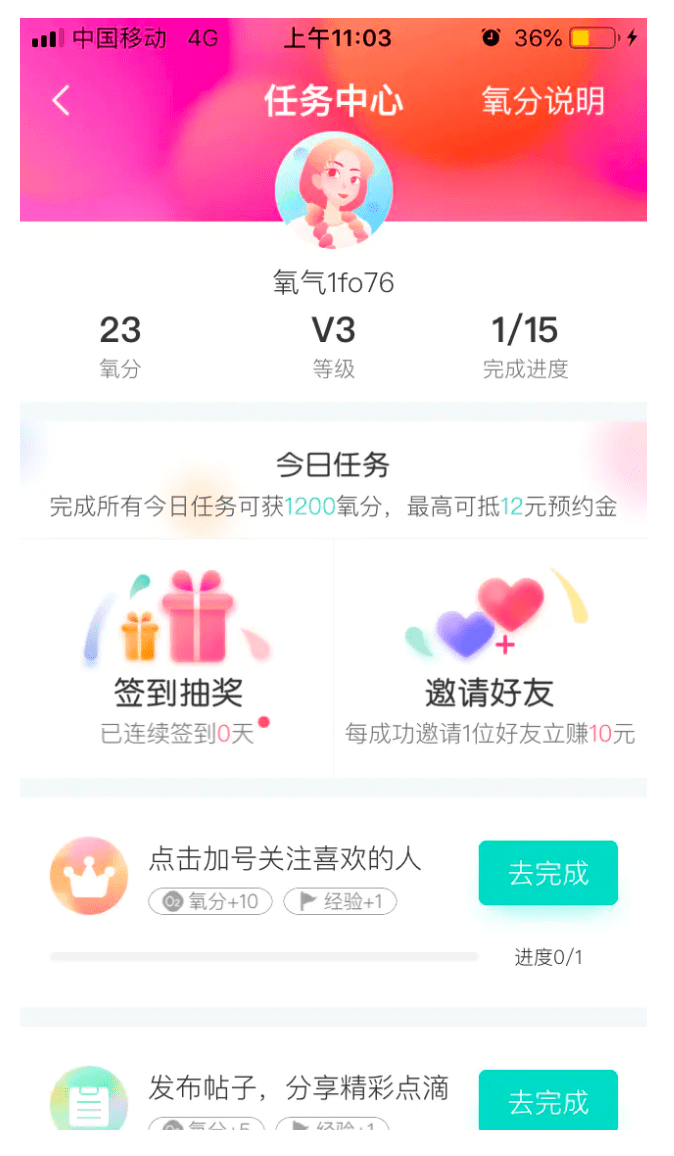Image resolution: width=674 pixels, height=1156 pixels.
Task: Open the 氧分说明 explanation link
Action: tap(543, 101)
